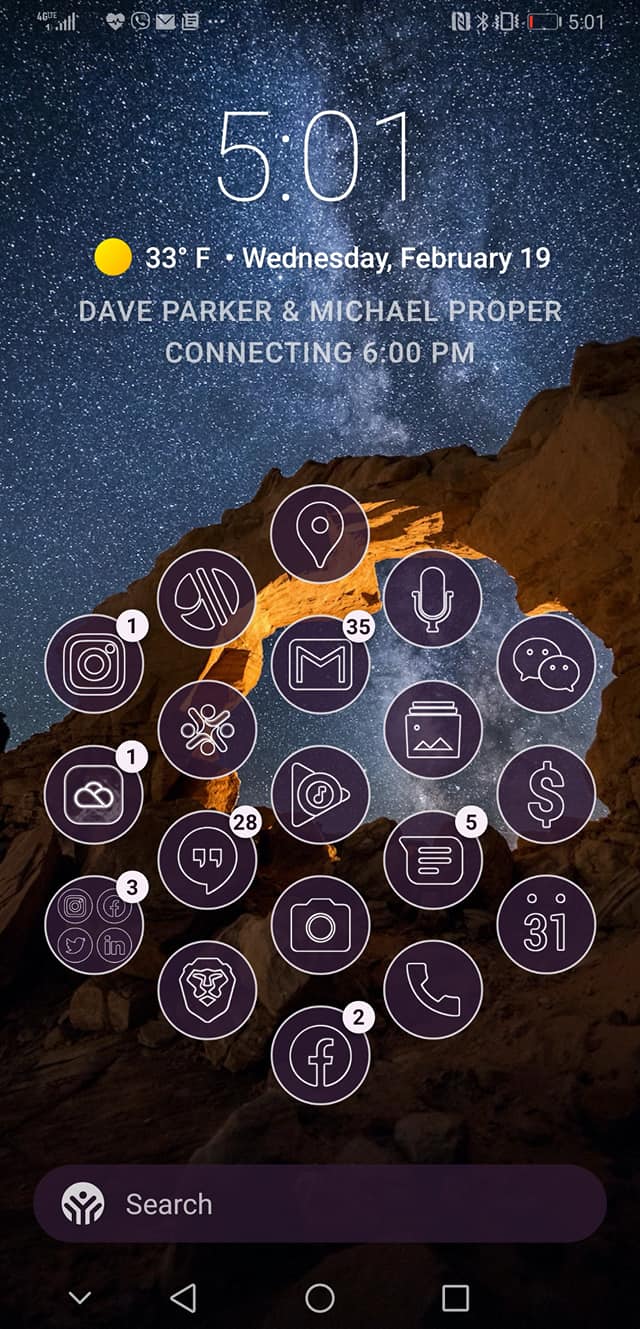The height and width of the screenshot is (1329, 640).
Task: Open the Brave browser lion icon
Action: 207,990
